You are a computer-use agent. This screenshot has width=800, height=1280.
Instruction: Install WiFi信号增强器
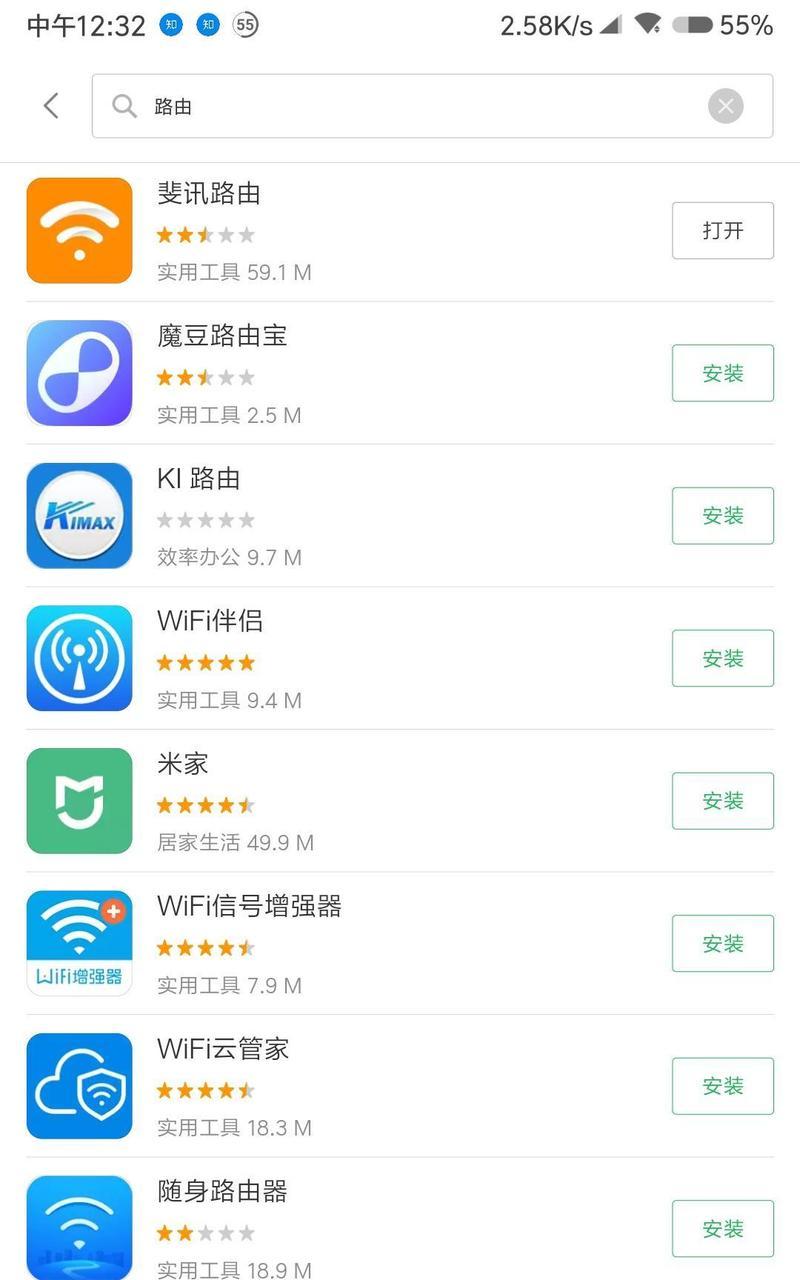(723, 943)
